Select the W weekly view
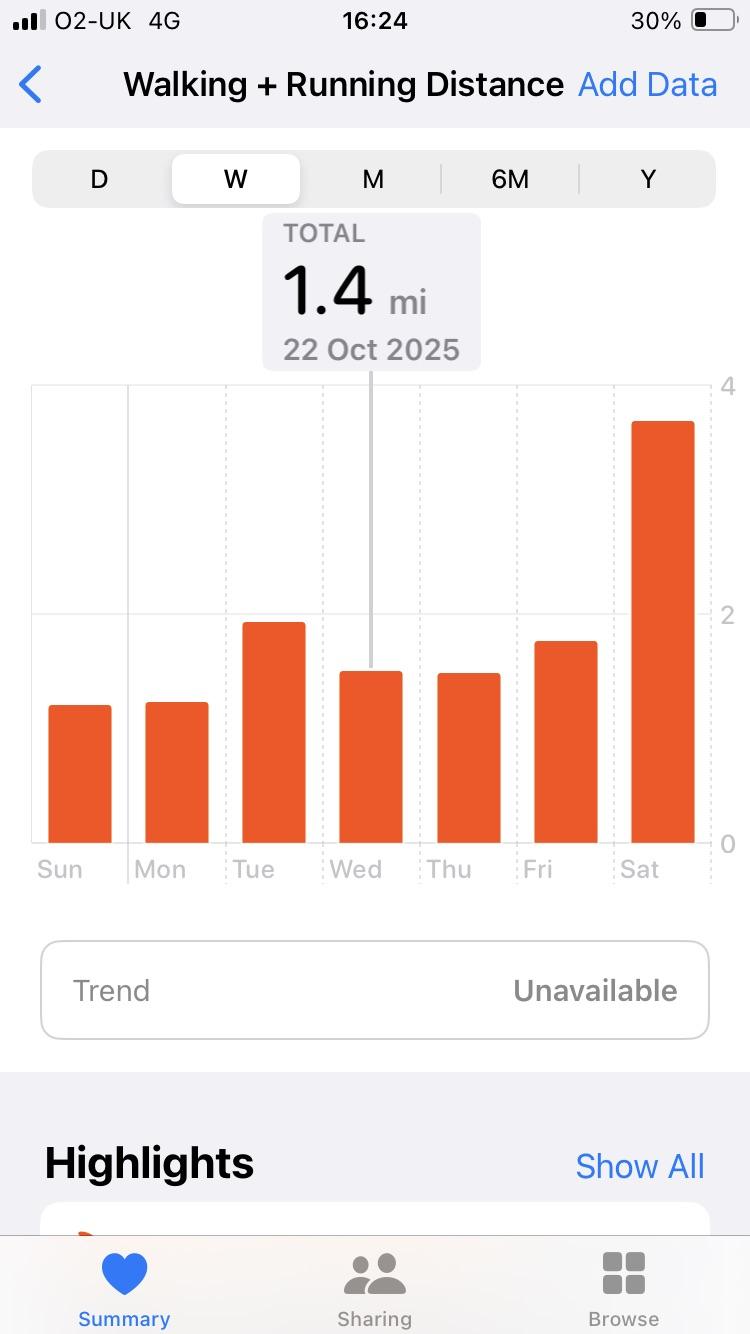The width and height of the screenshot is (750, 1334). tap(236, 179)
